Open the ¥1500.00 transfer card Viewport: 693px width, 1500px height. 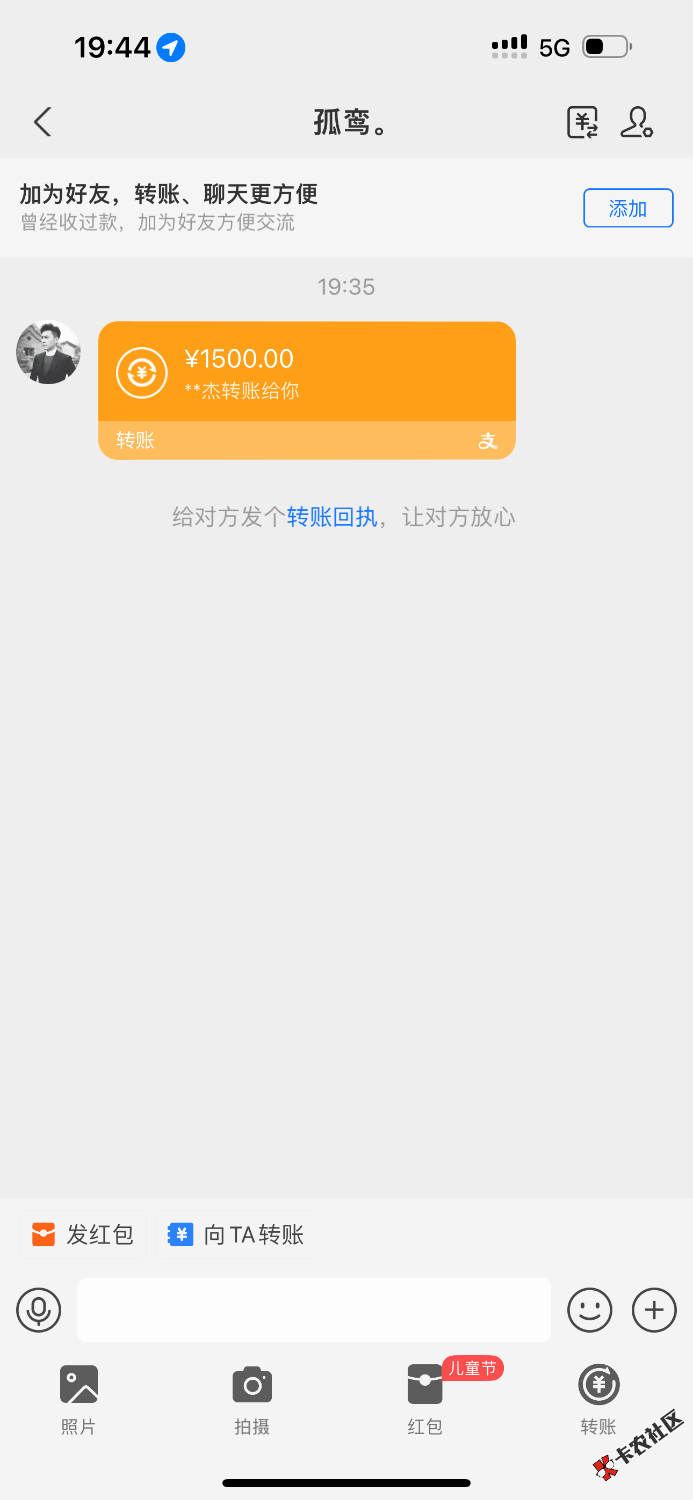pyautogui.click(x=306, y=390)
